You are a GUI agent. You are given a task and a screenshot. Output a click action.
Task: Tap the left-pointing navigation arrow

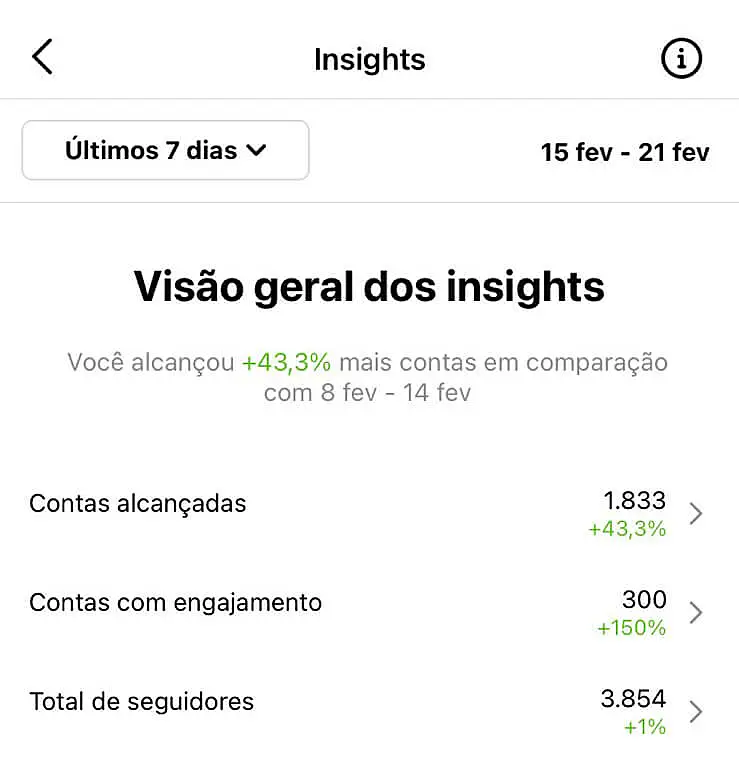click(x=42, y=57)
